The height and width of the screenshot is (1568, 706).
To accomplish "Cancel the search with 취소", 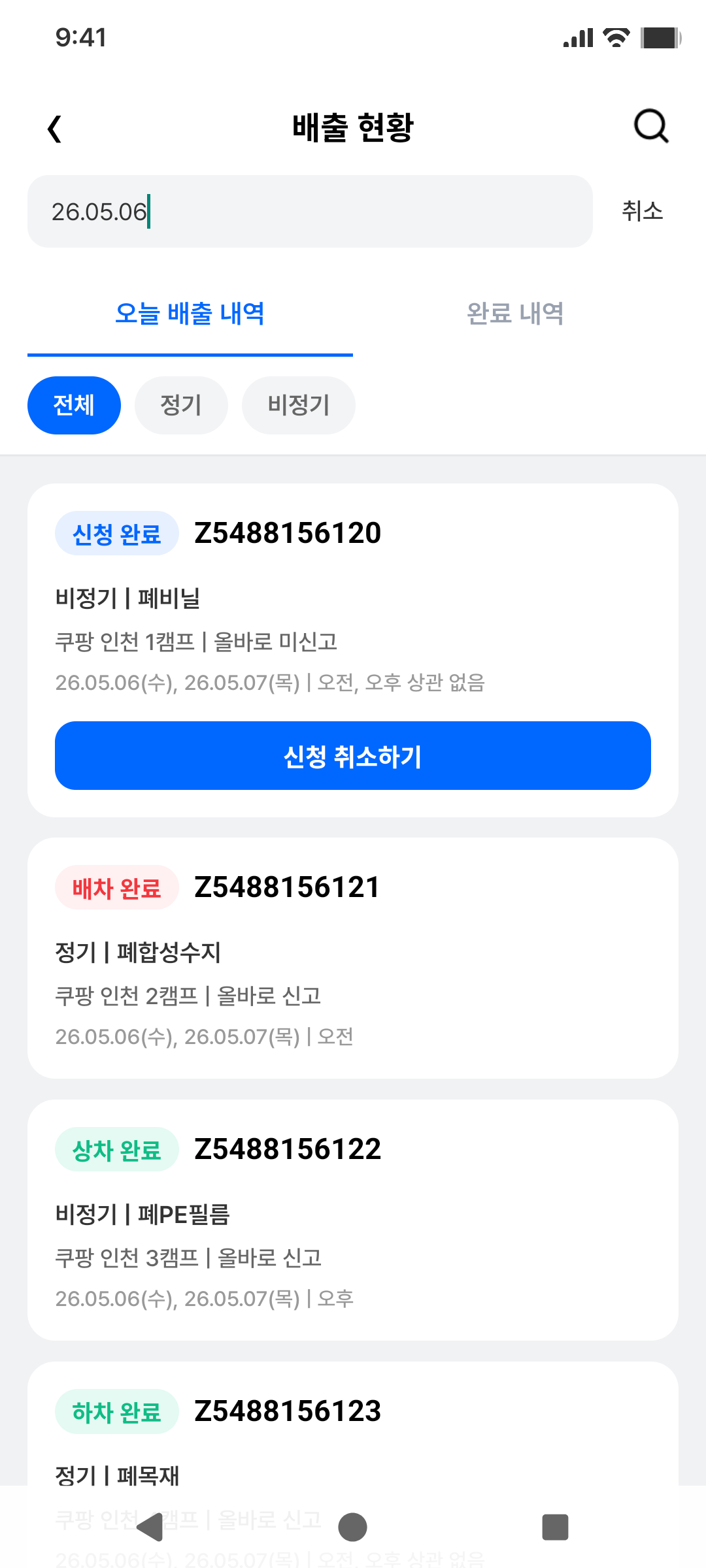I will (642, 211).
